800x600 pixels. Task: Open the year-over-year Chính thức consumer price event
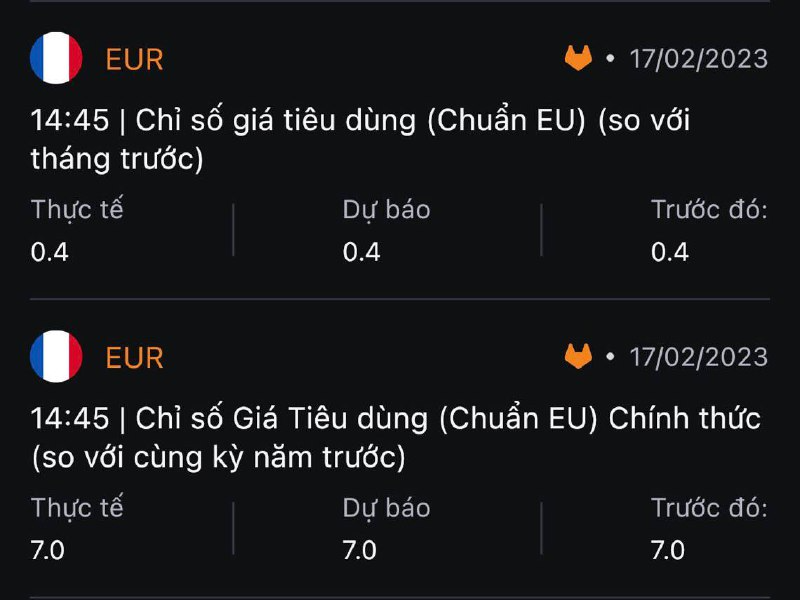pos(395,437)
